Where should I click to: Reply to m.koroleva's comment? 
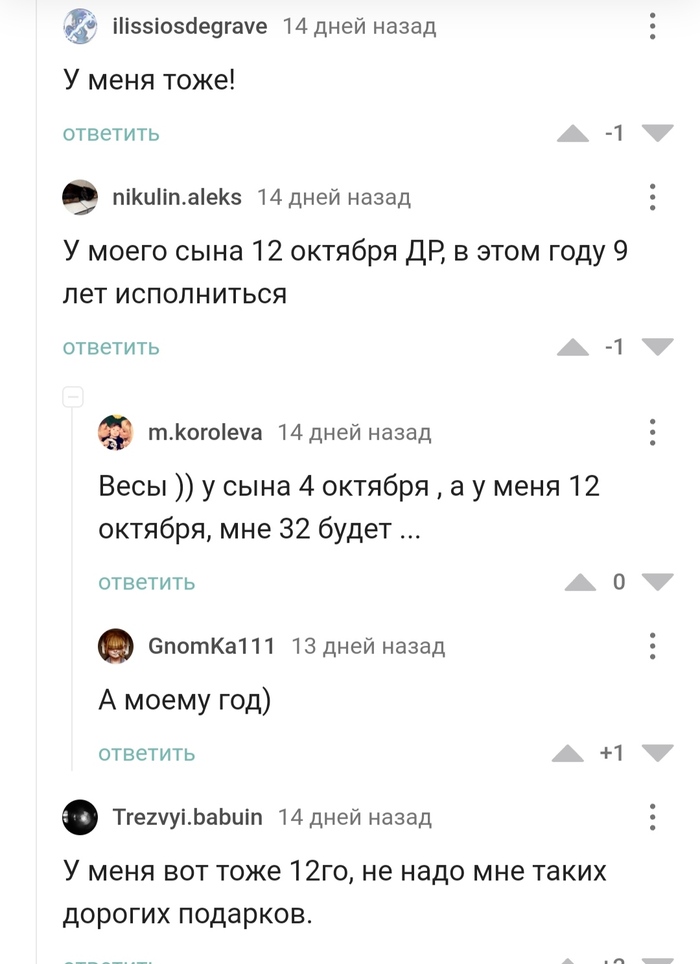point(147,582)
